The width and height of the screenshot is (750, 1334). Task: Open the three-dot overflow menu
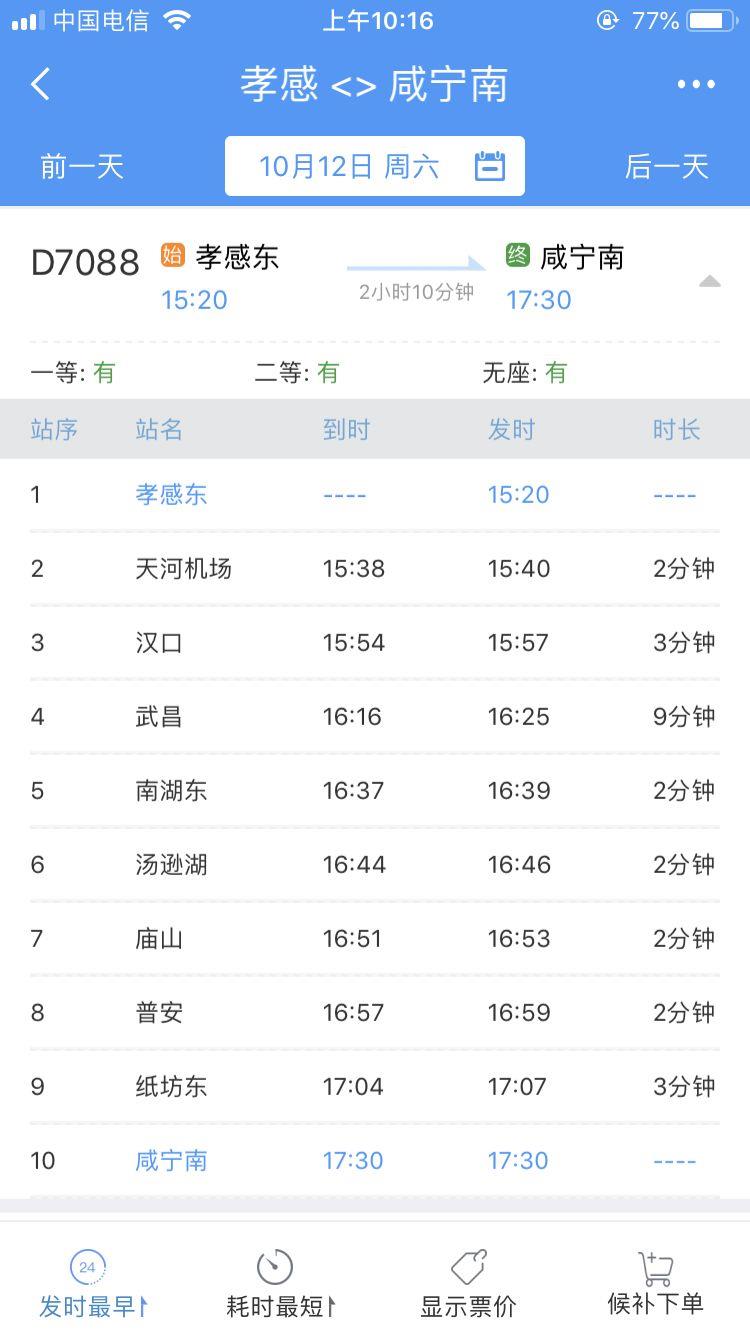click(x=696, y=85)
